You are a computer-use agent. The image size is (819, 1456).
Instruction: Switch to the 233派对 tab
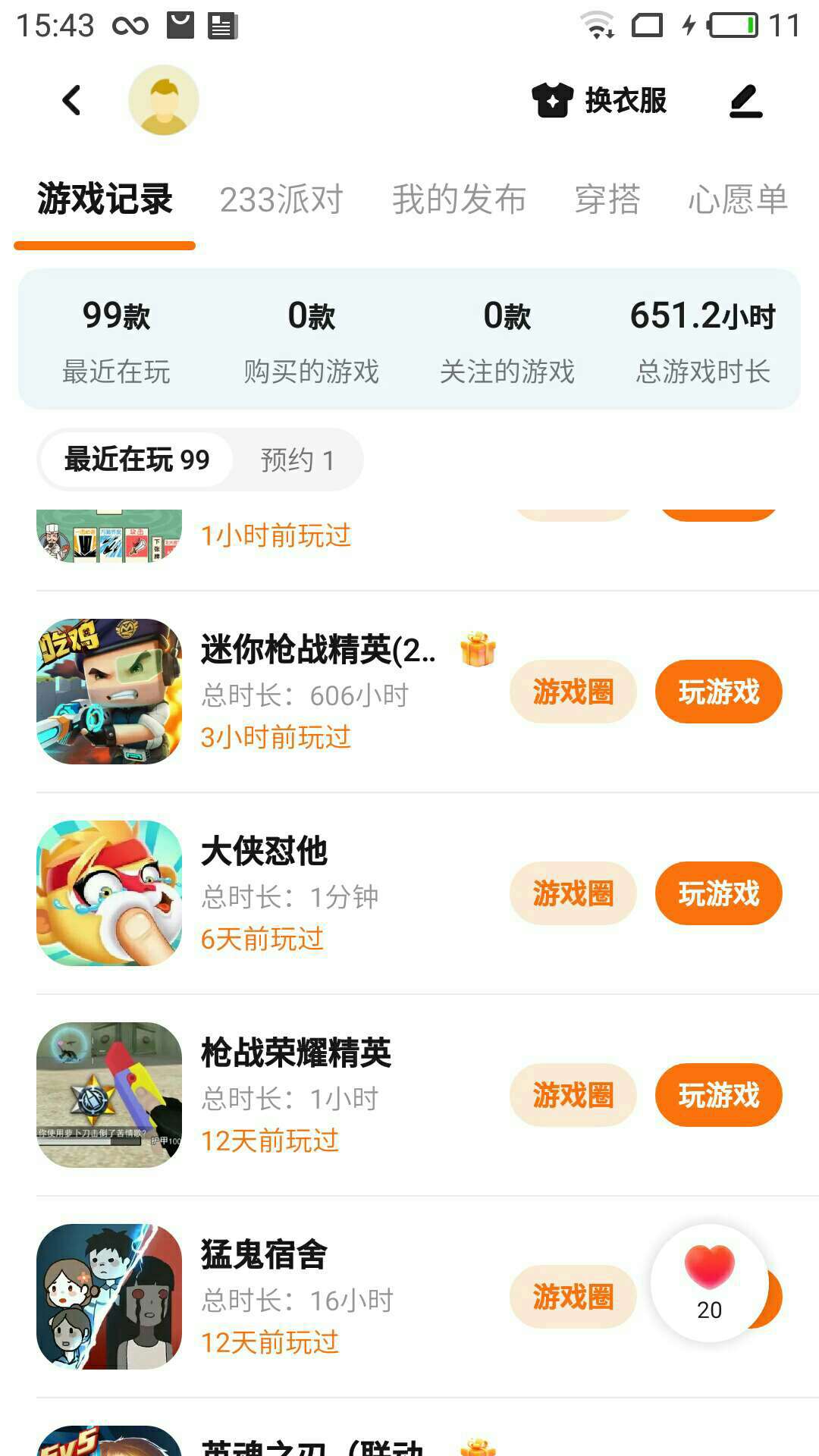pyautogui.click(x=281, y=200)
